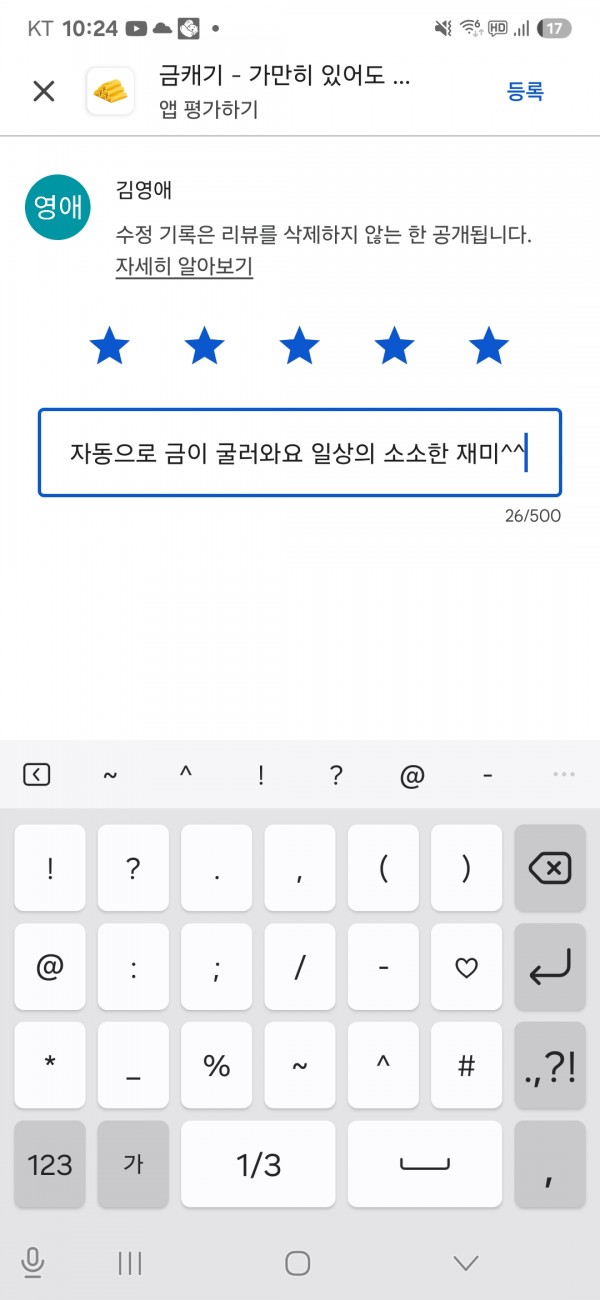This screenshot has width=600, height=1300.
Task: Collapse the keyboard symbol toolbar
Action: pyautogui.click(x=36, y=774)
